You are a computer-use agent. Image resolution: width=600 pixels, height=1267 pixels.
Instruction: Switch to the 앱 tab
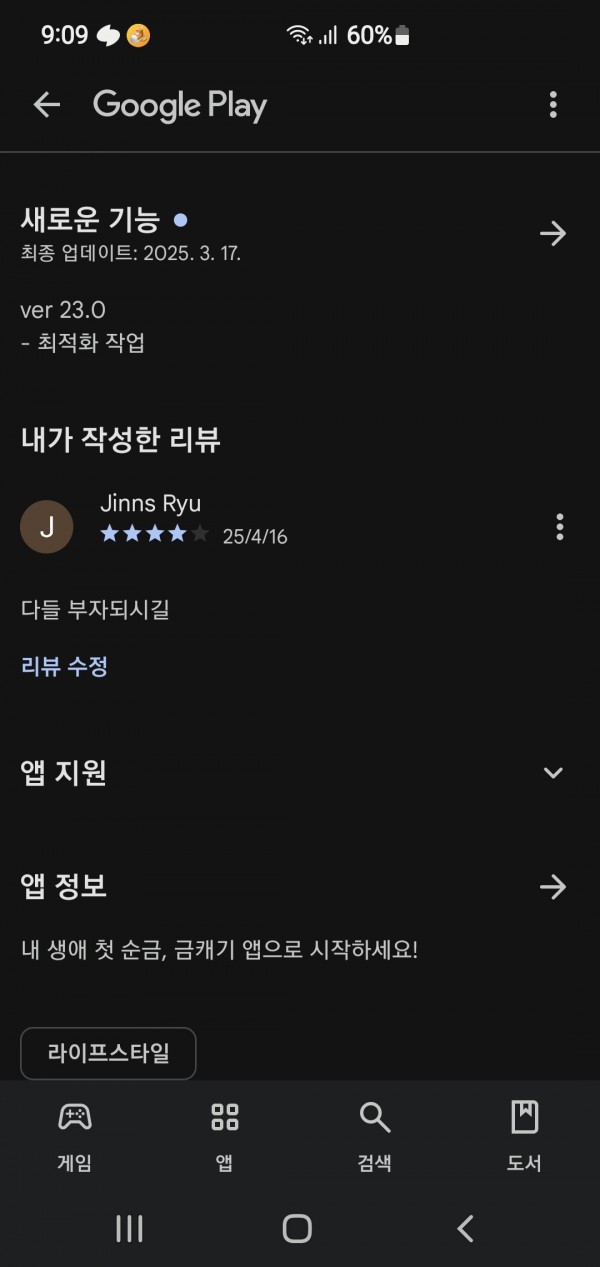(x=225, y=1136)
